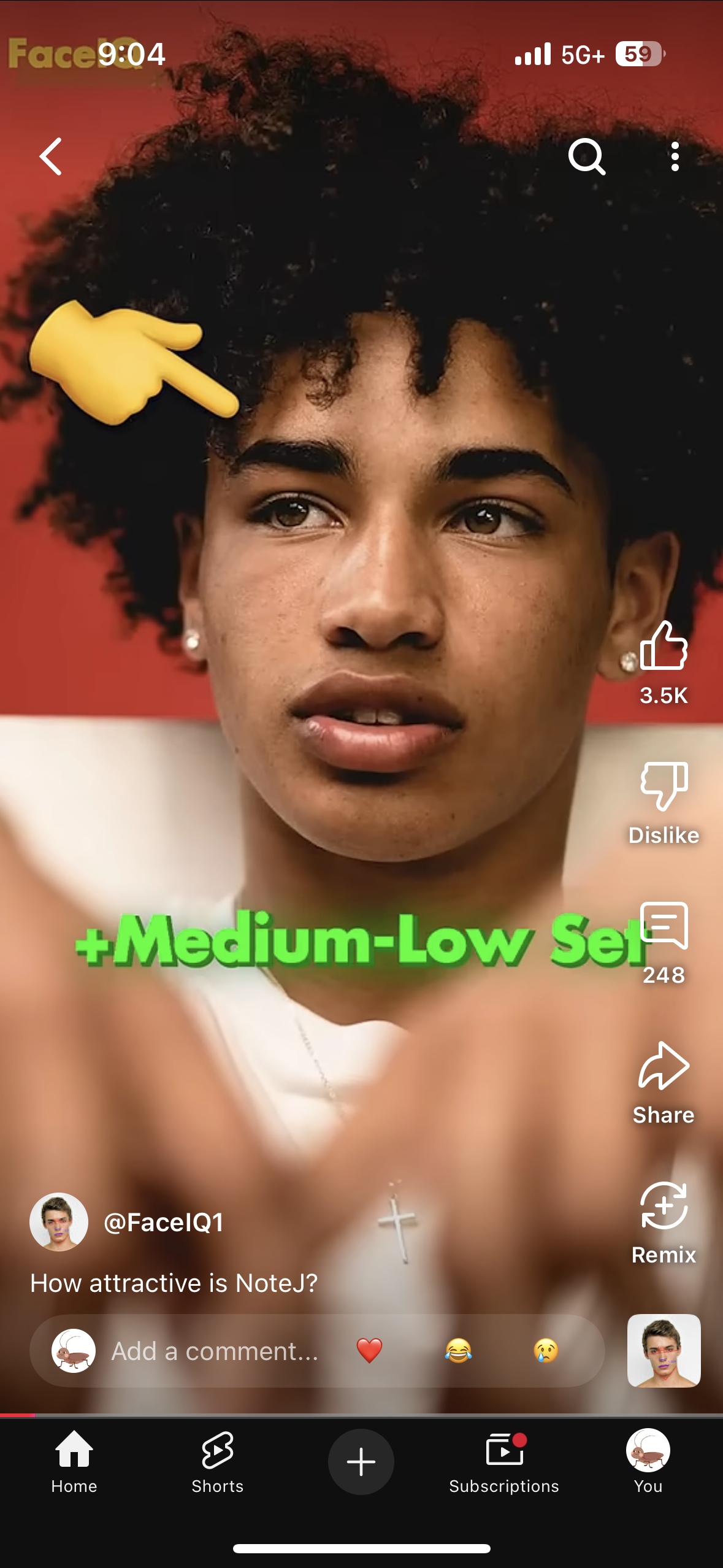The image size is (723, 1568).
Task: Open the search icon
Action: pos(586,157)
